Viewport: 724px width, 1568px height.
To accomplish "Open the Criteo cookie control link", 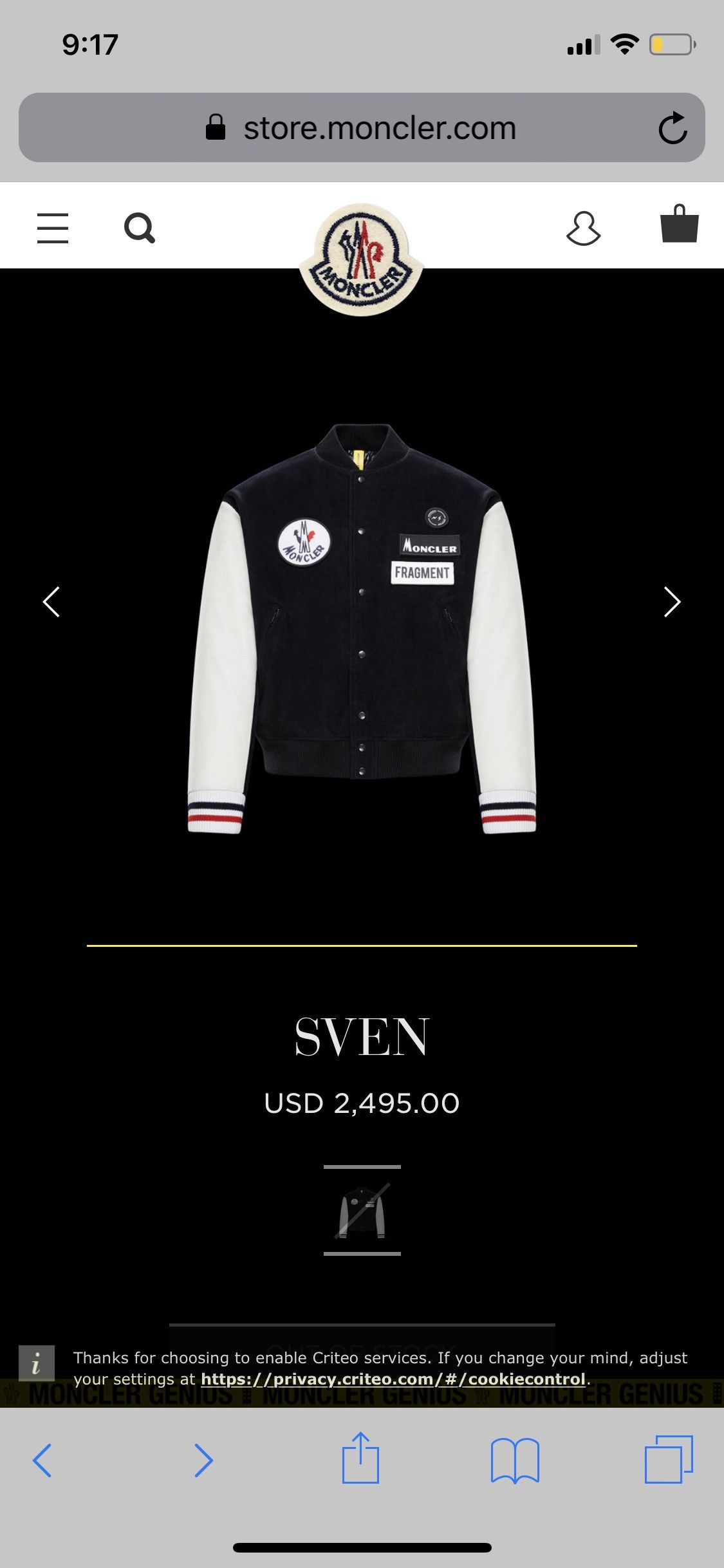I will [393, 1379].
